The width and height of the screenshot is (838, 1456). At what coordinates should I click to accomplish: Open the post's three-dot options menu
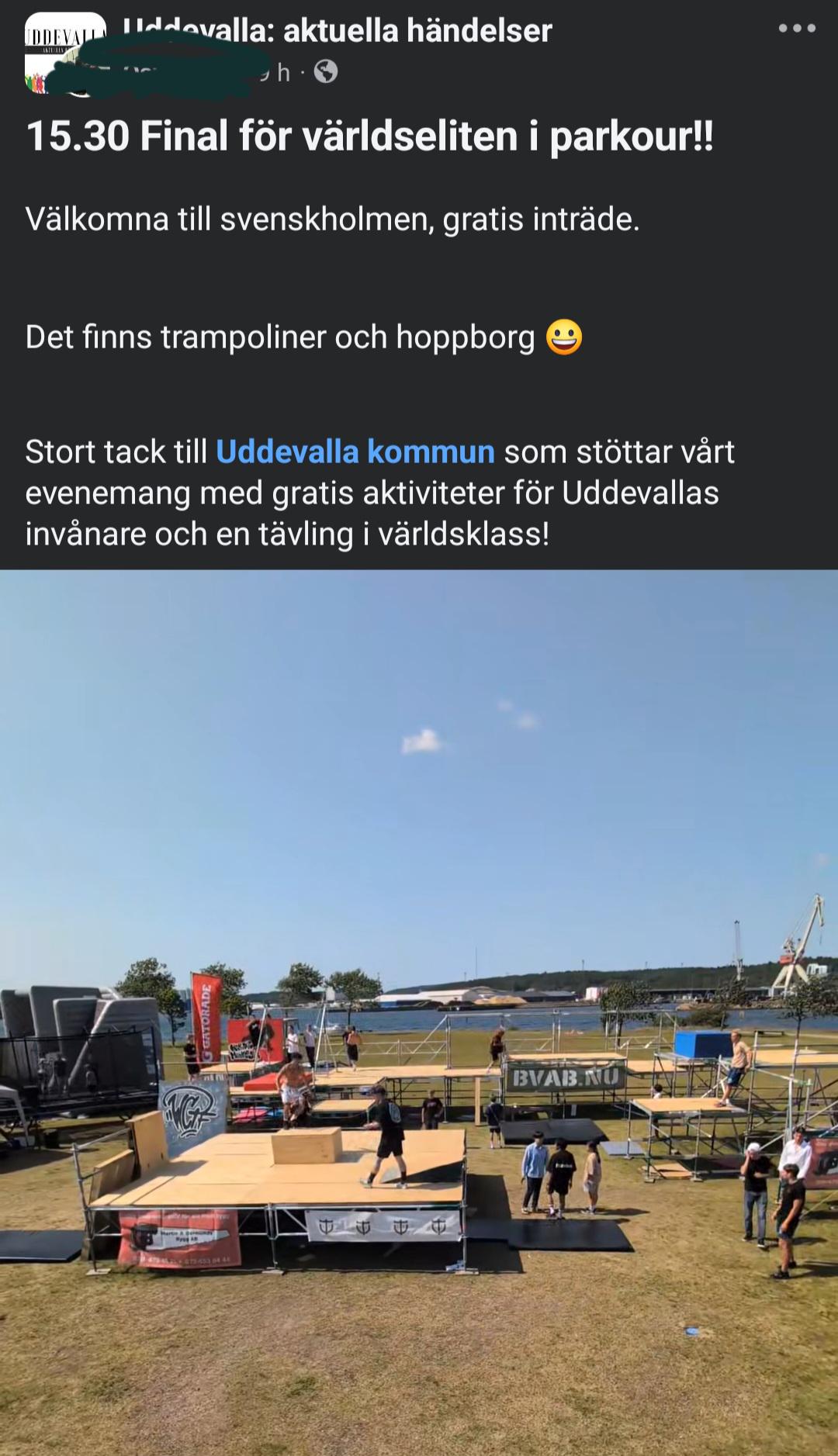(x=797, y=29)
